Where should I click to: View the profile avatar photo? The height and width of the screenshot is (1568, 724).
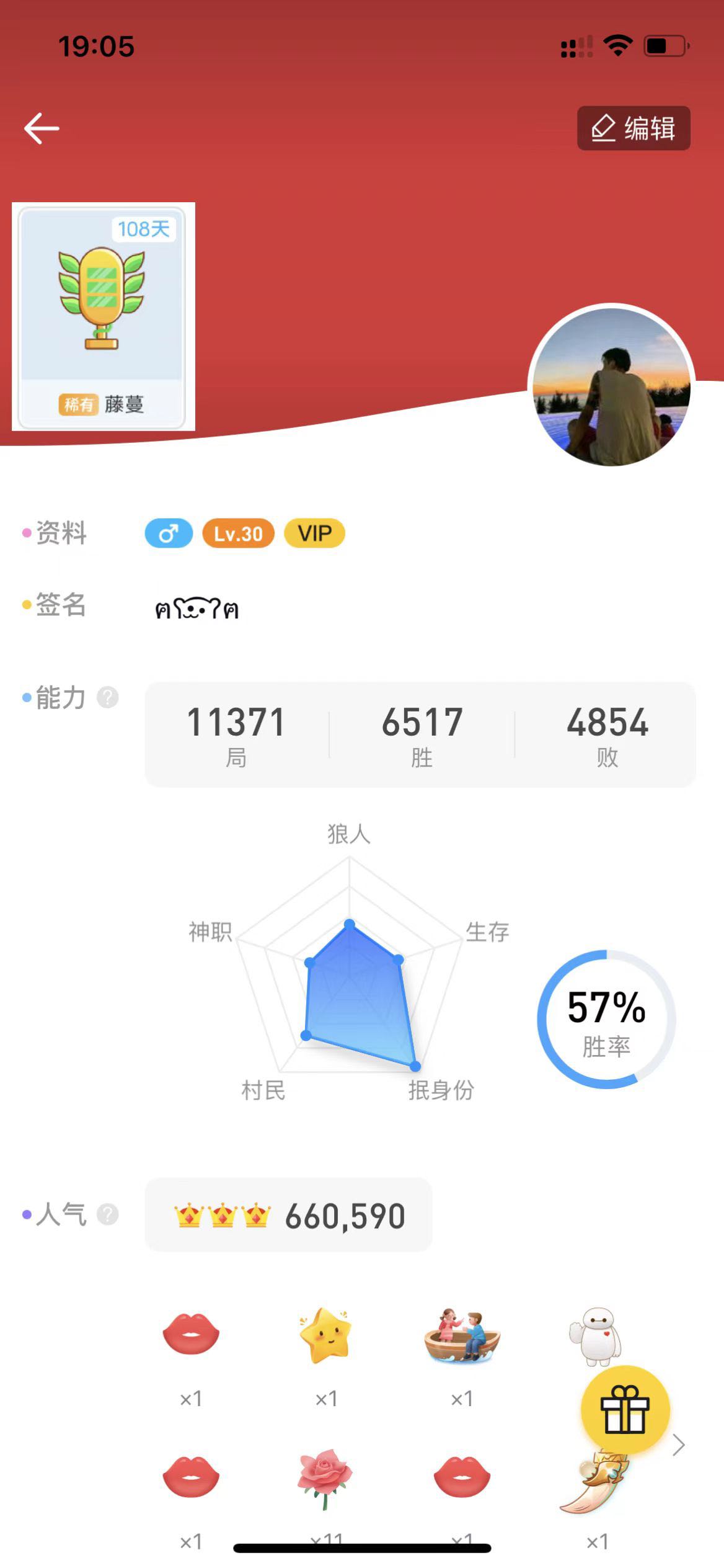[611, 386]
